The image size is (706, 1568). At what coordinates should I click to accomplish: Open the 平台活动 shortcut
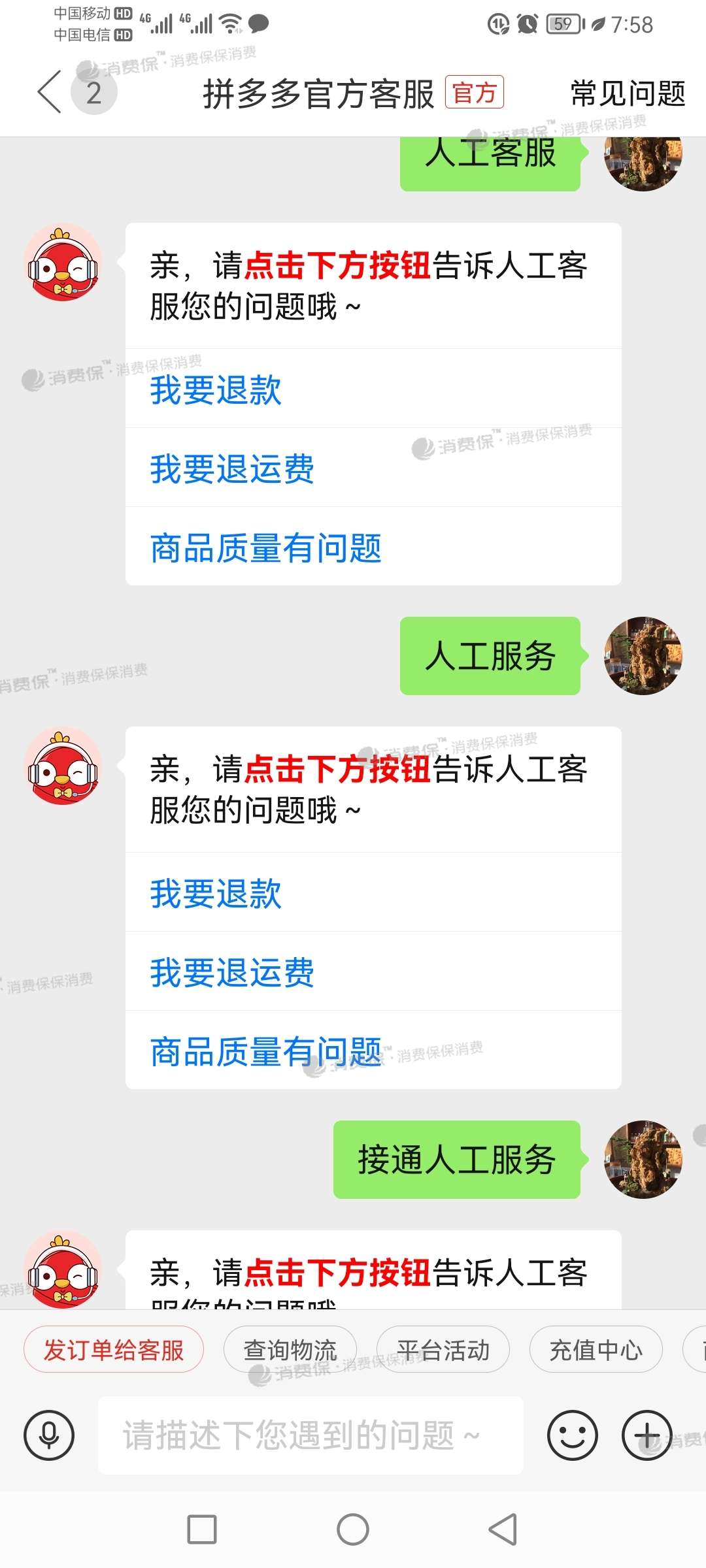click(443, 1350)
